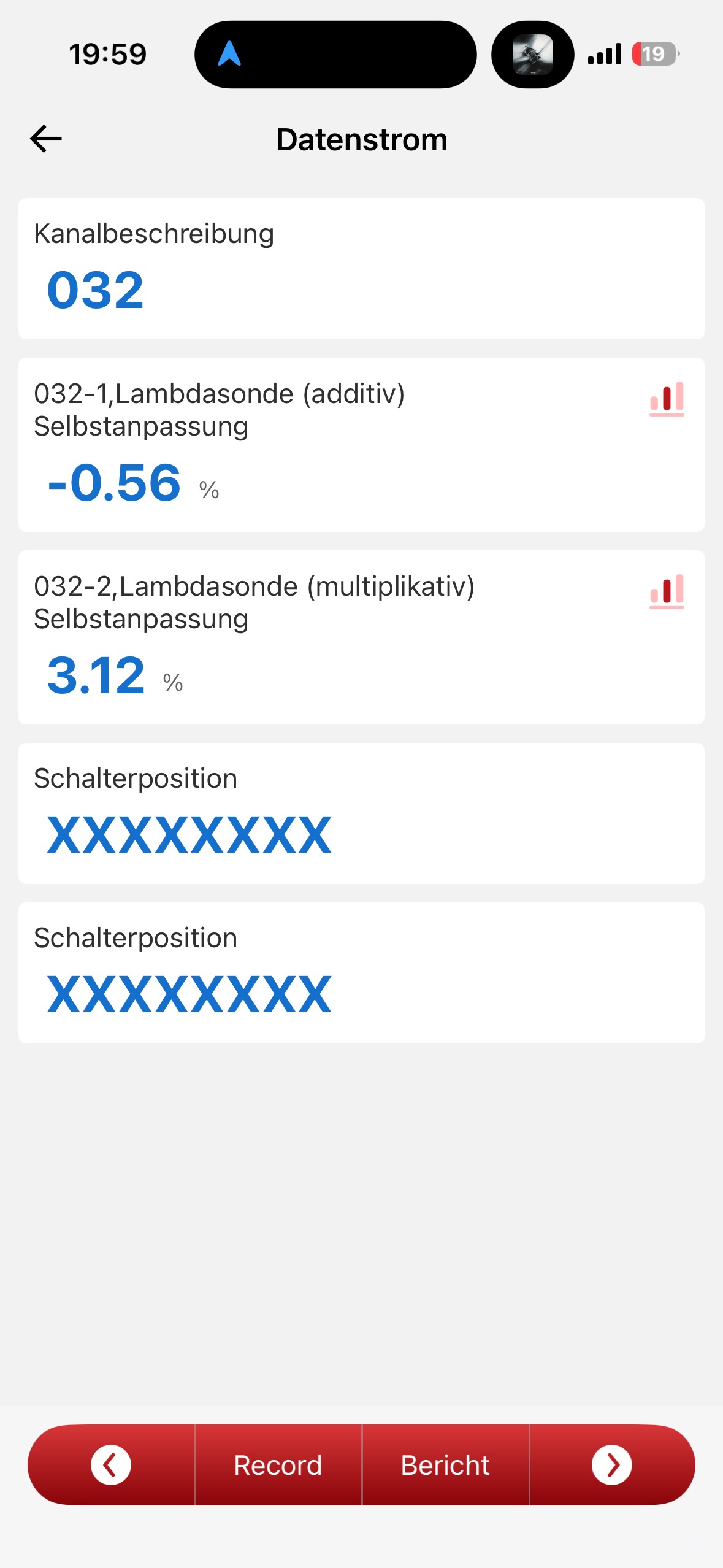Open the Bericht report
This screenshot has width=723, height=1568.
[445, 1465]
